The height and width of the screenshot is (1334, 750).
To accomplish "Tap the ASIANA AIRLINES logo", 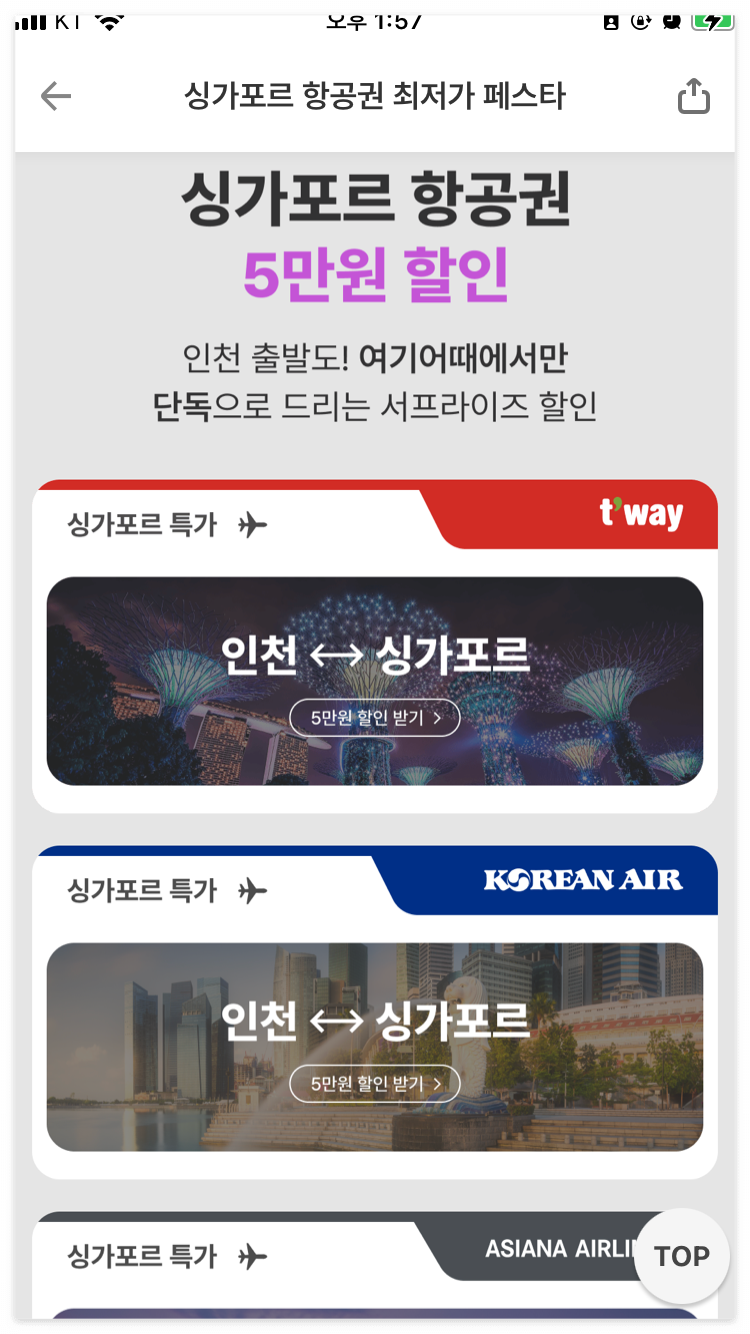I will (570, 1248).
